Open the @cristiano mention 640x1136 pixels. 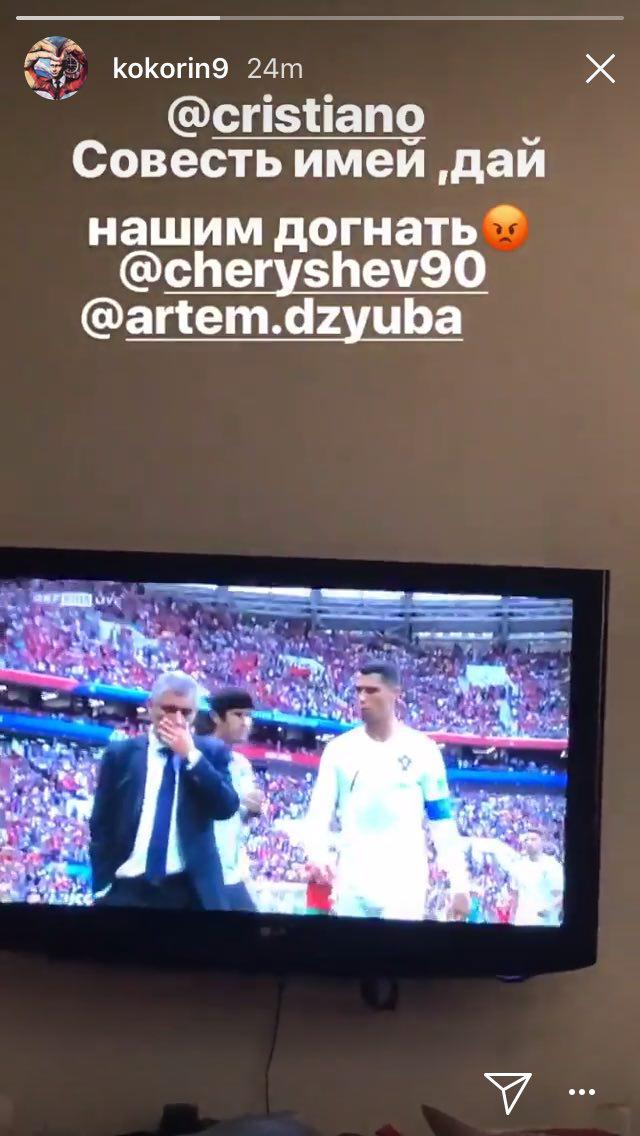(296, 118)
